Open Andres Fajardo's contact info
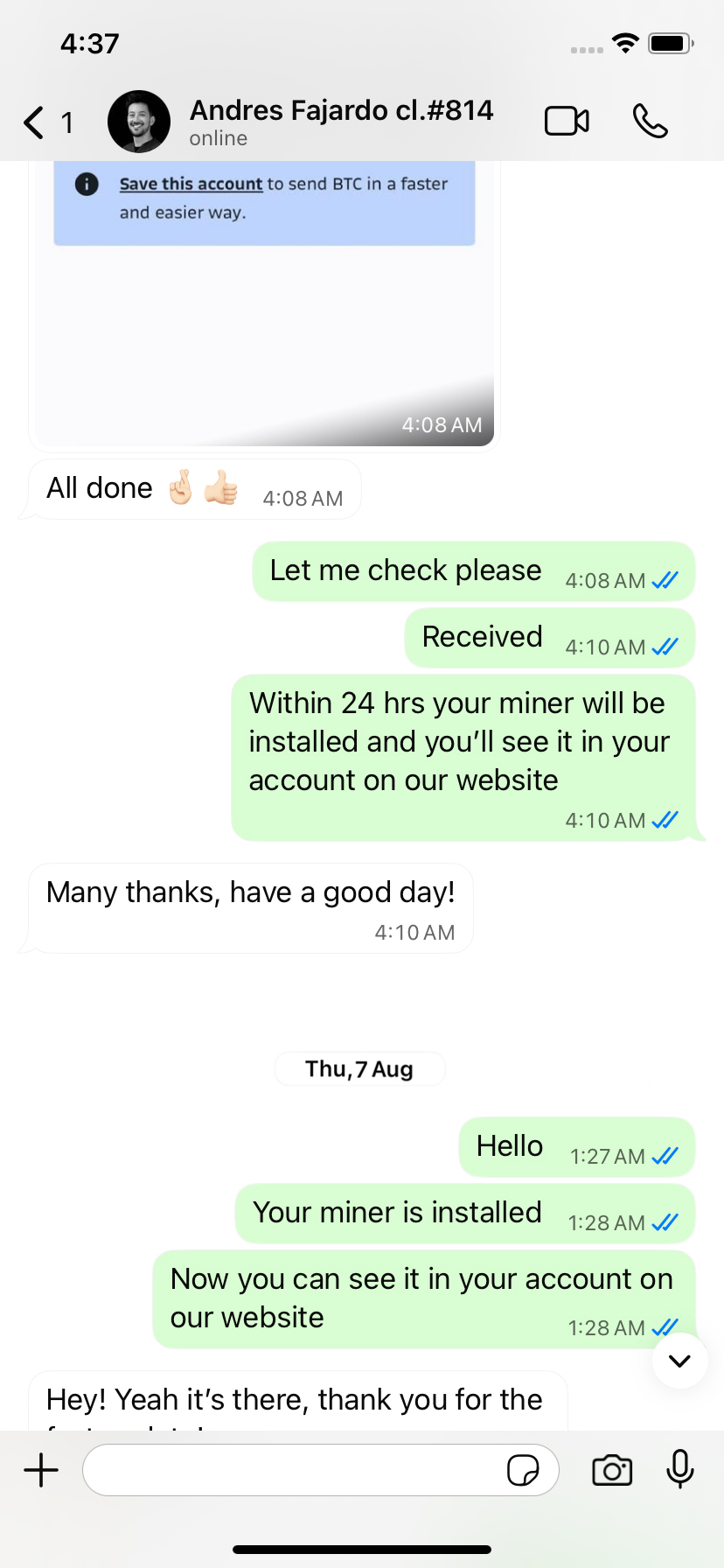 (x=341, y=121)
